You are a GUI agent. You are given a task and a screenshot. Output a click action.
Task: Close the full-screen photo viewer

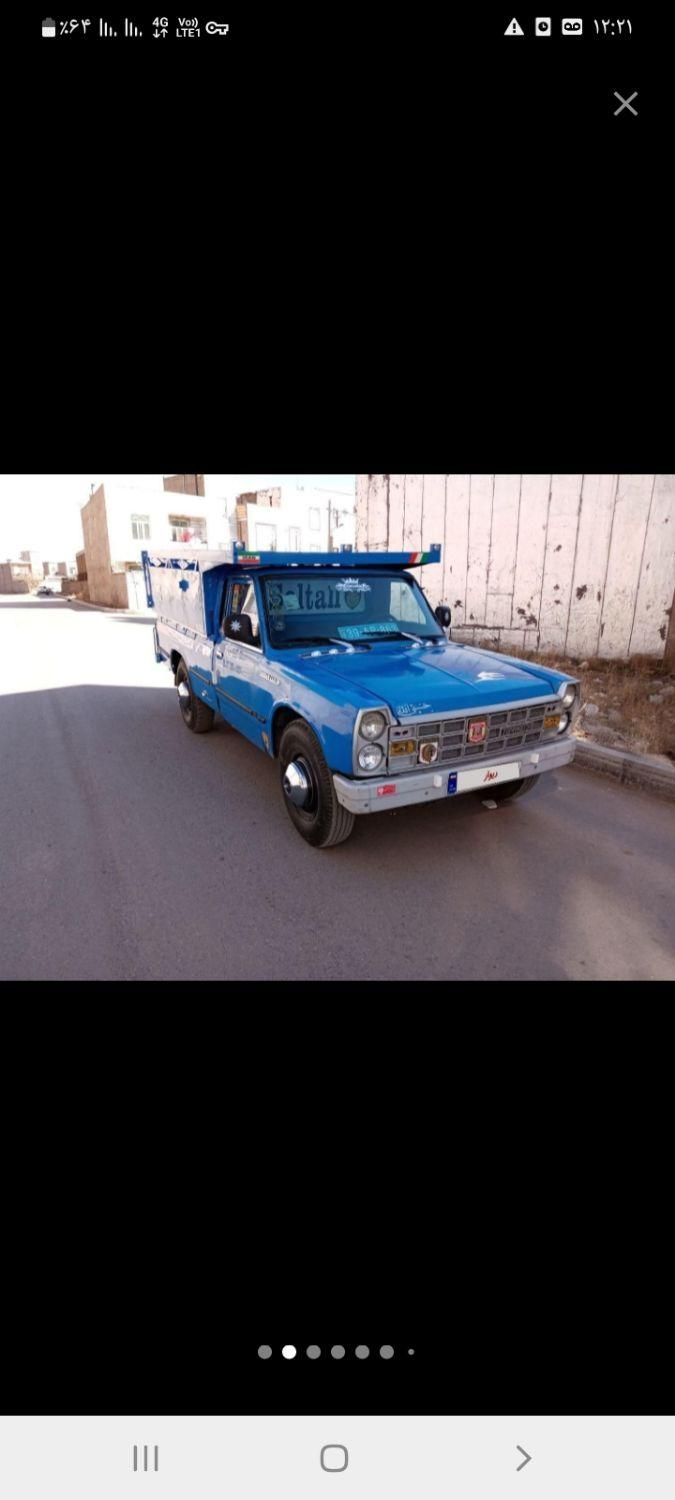coord(625,104)
